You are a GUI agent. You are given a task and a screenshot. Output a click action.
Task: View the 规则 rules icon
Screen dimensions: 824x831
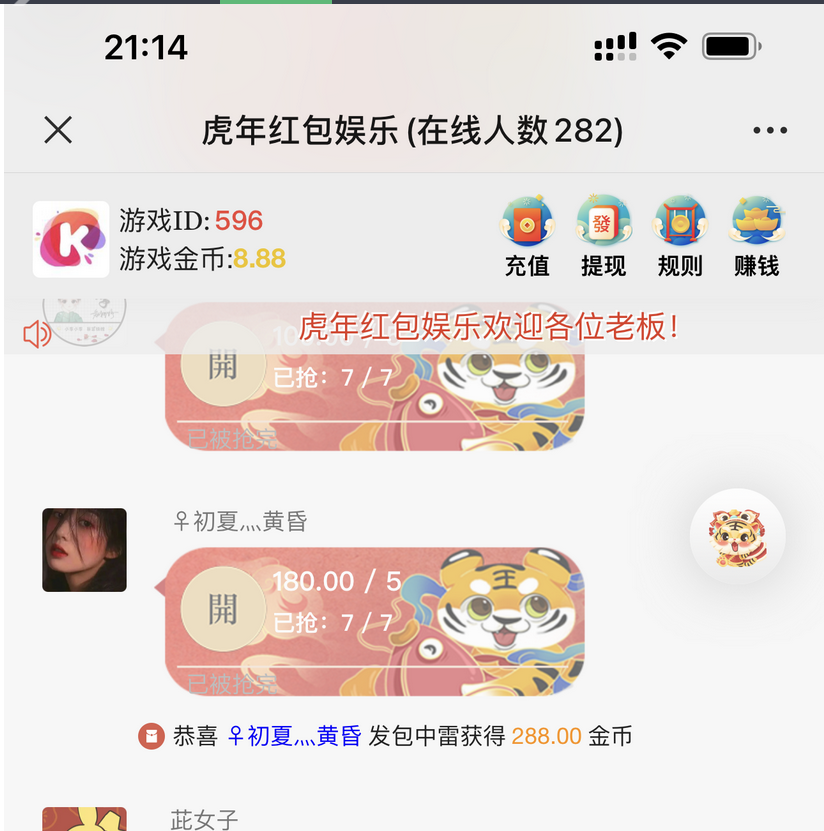pyautogui.click(x=680, y=235)
